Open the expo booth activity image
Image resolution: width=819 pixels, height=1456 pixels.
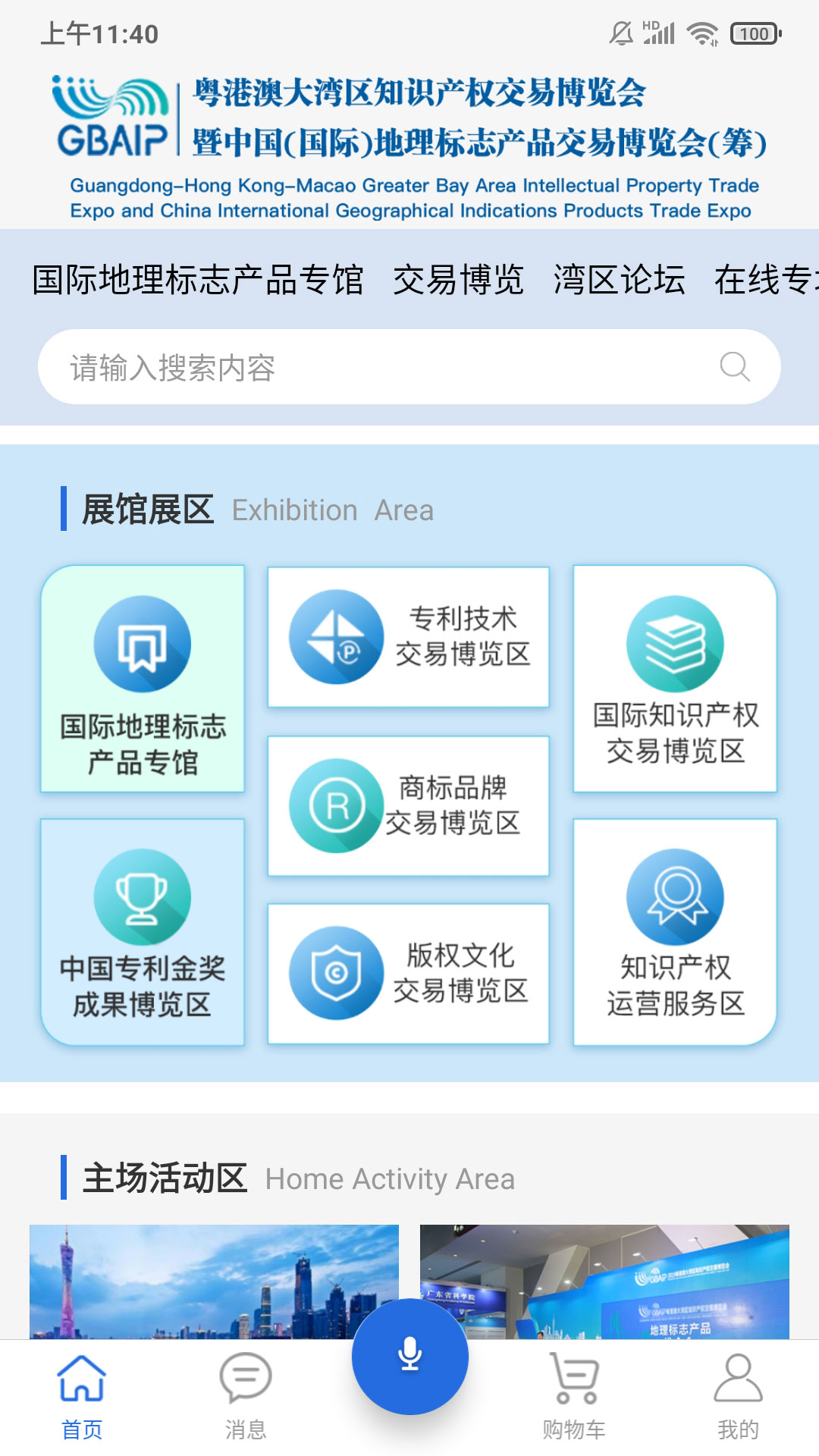tap(604, 1282)
